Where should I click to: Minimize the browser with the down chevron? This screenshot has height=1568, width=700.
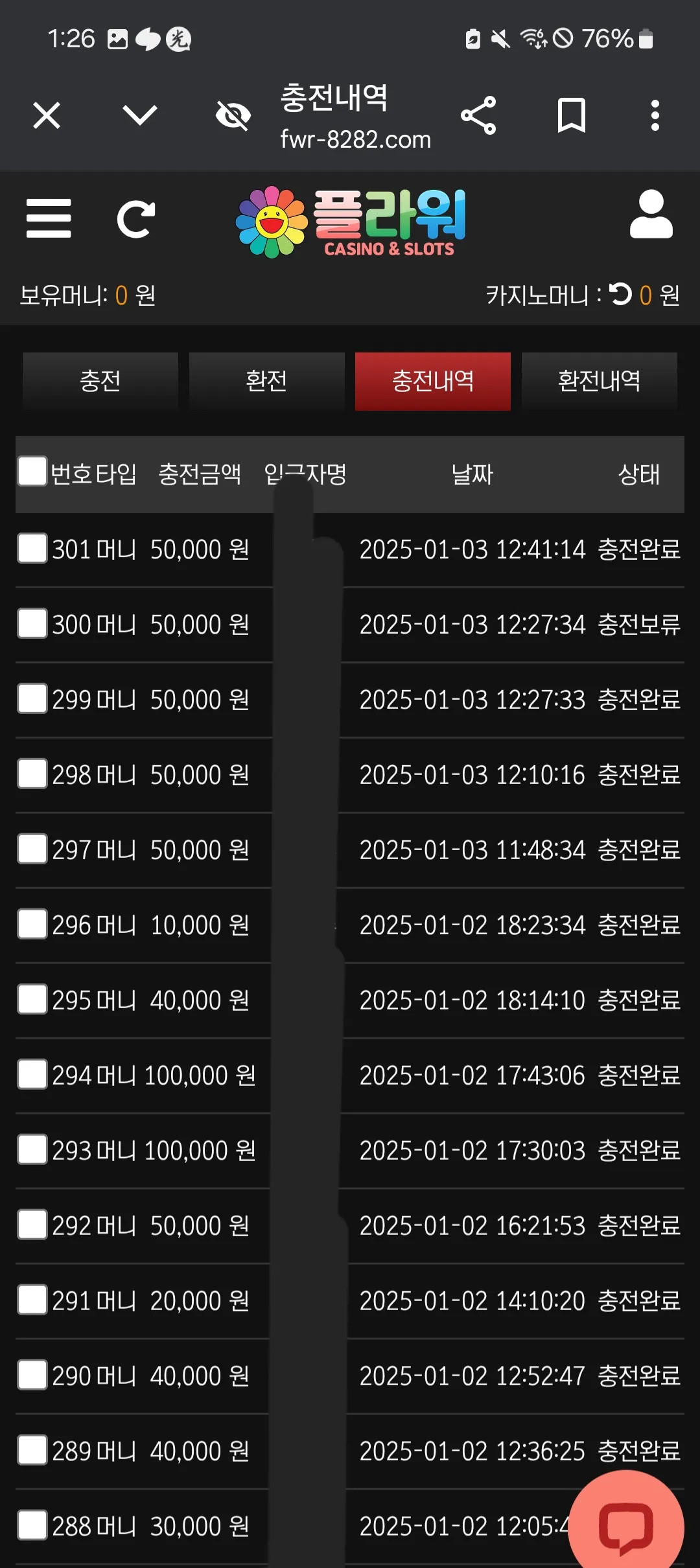point(140,115)
